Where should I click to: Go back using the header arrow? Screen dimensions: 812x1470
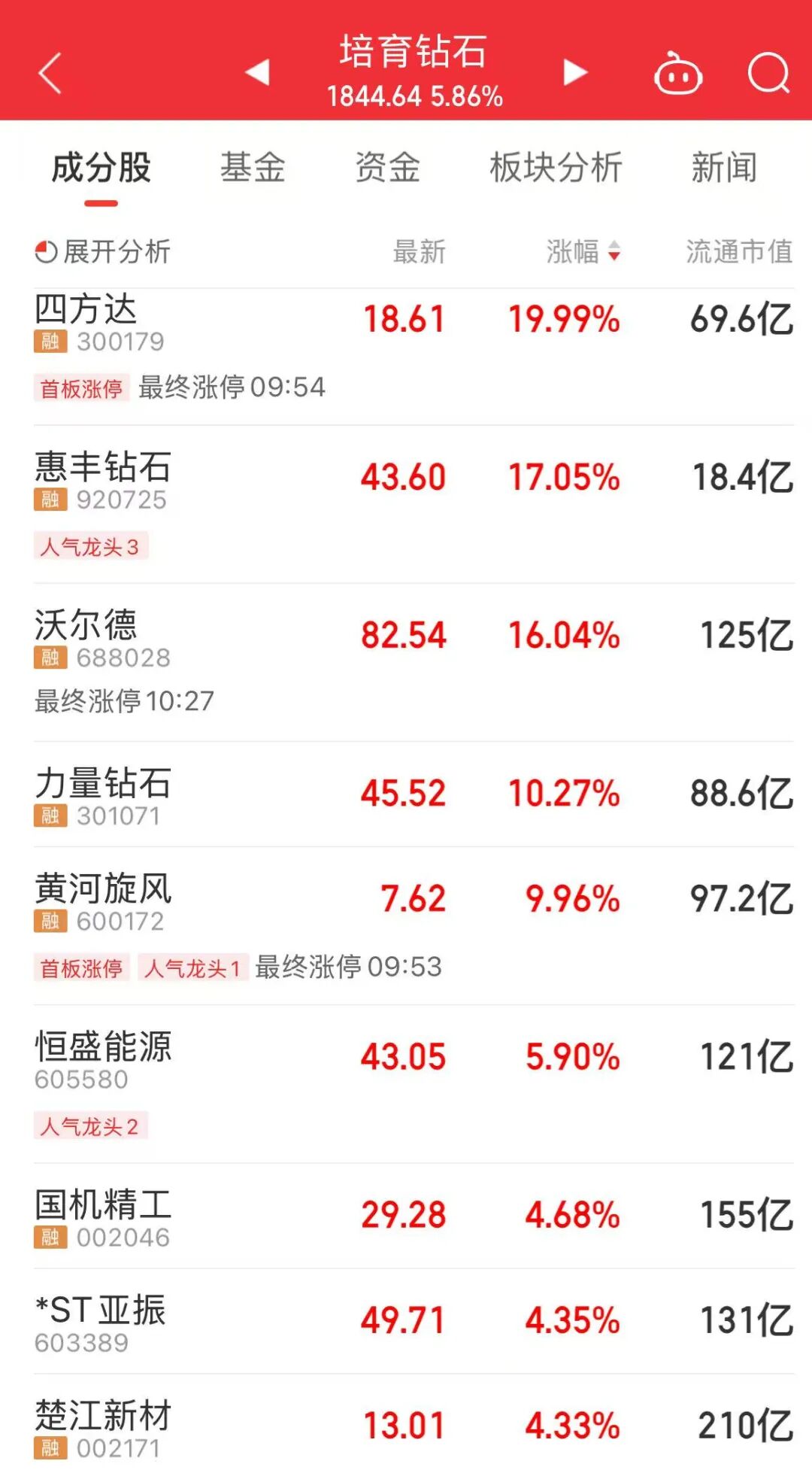pyautogui.click(x=50, y=73)
